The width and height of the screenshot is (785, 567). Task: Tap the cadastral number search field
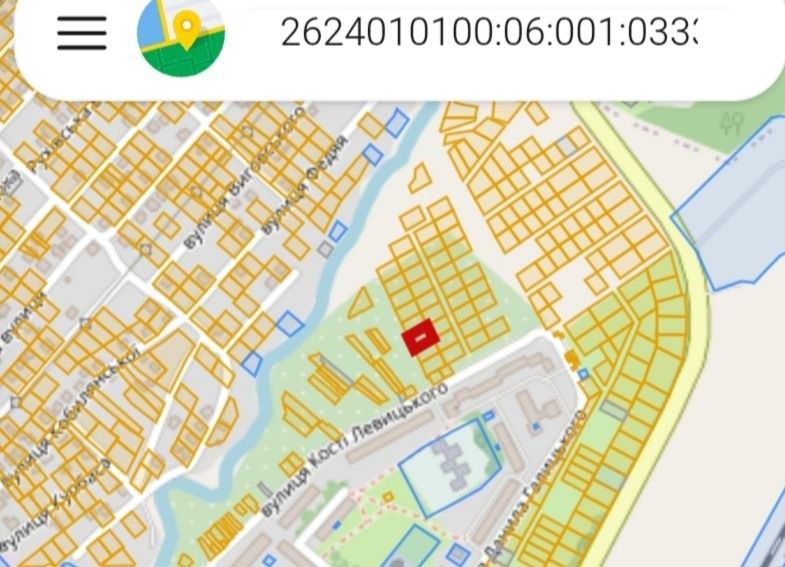[x=489, y=33]
